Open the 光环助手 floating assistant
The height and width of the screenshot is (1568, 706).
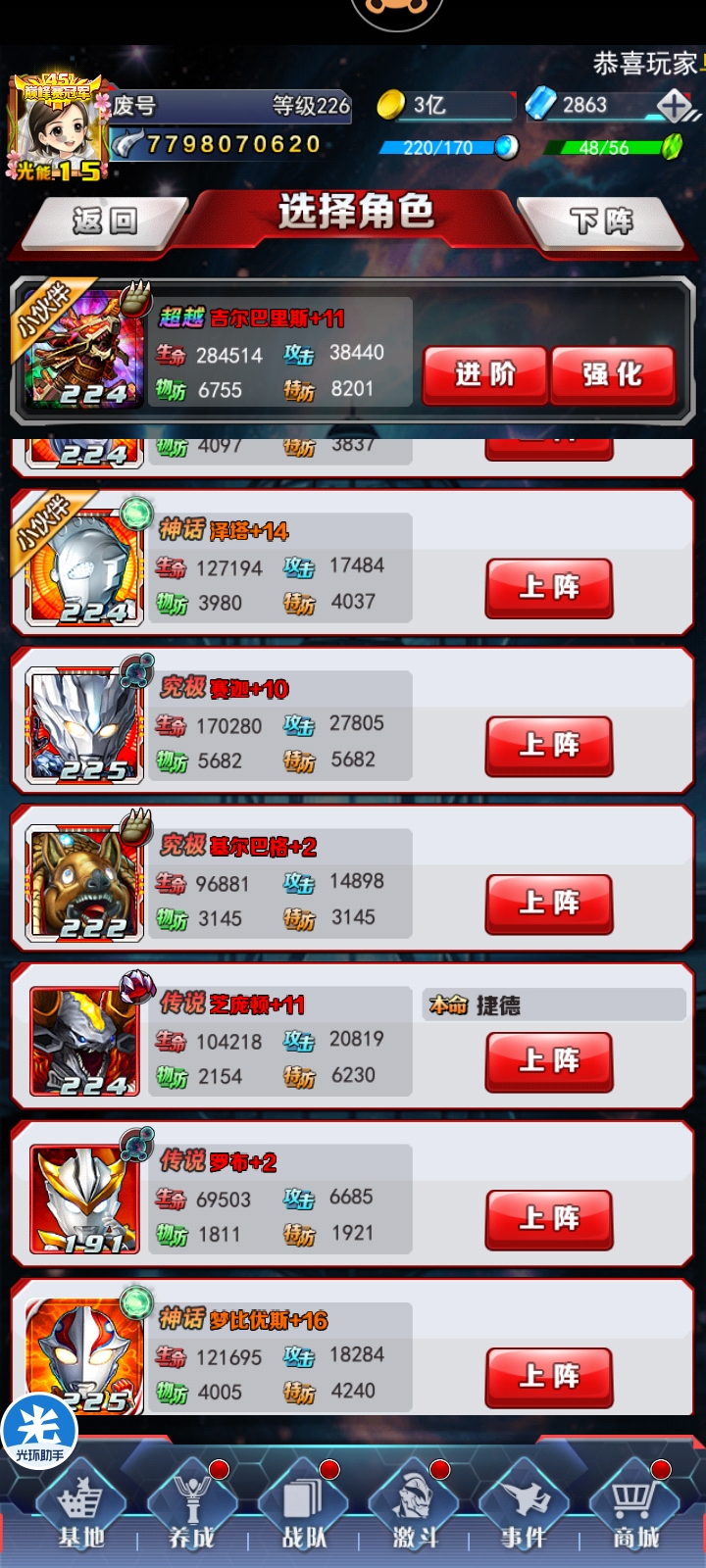(x=39, y=1431)
